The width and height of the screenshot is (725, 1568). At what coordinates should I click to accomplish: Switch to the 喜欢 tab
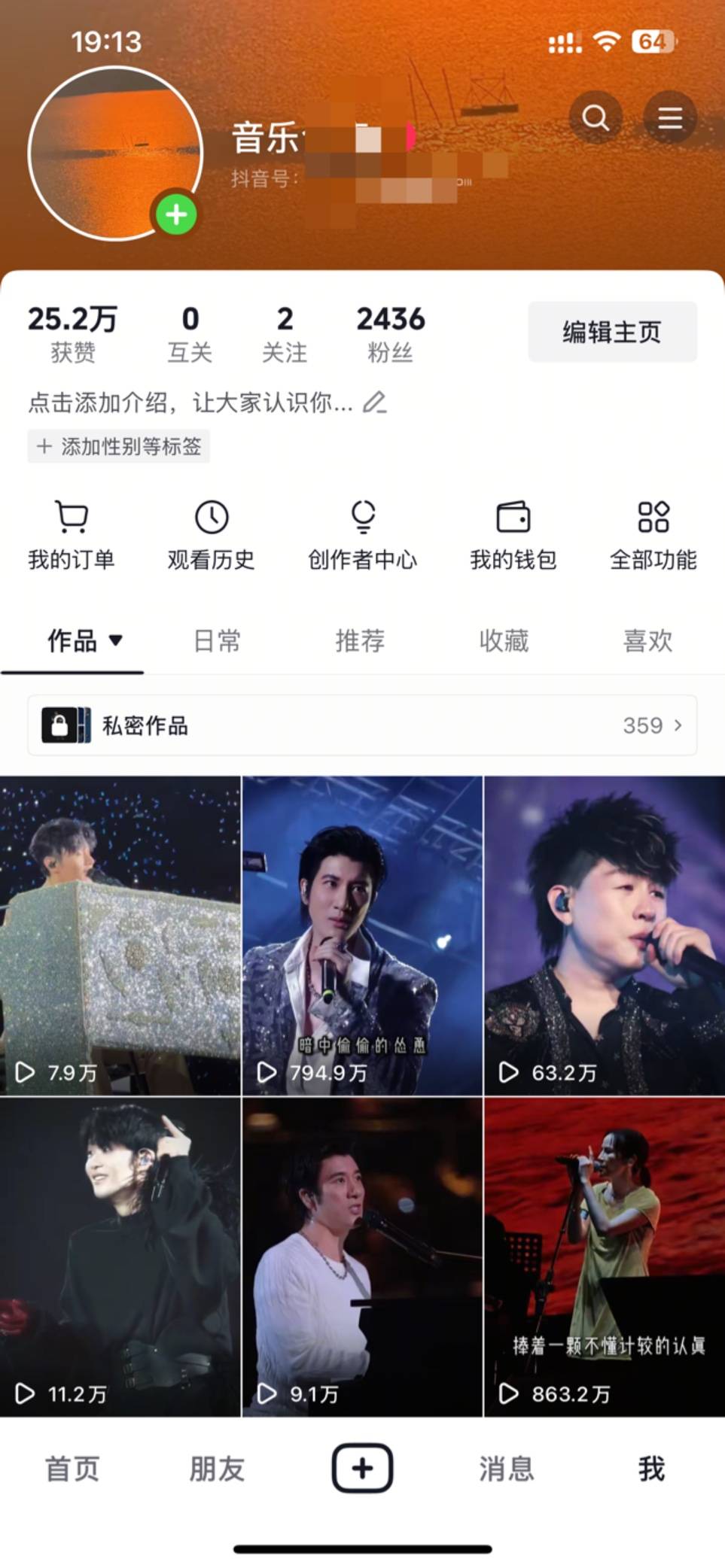tap(647, 641)
